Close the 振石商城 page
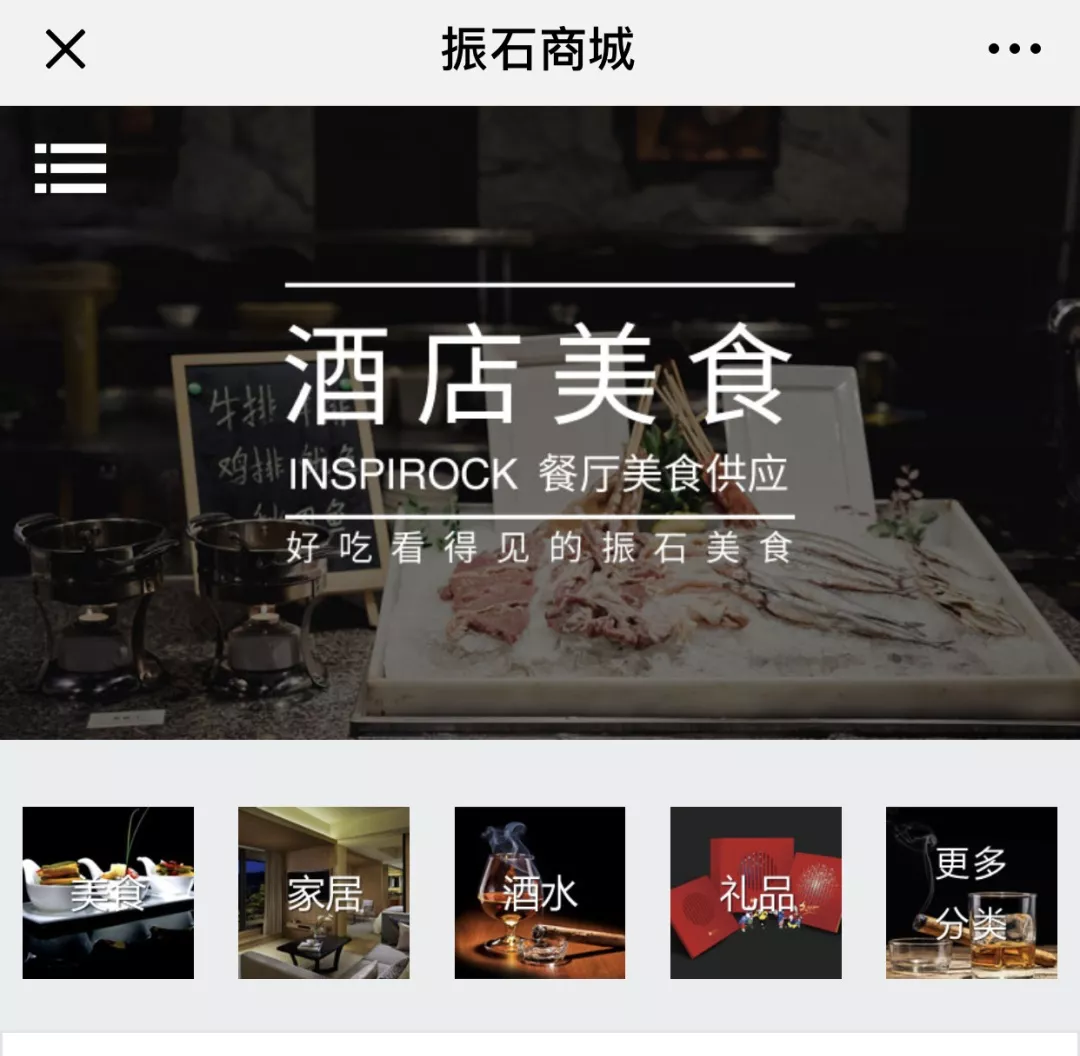 point(66,49)
